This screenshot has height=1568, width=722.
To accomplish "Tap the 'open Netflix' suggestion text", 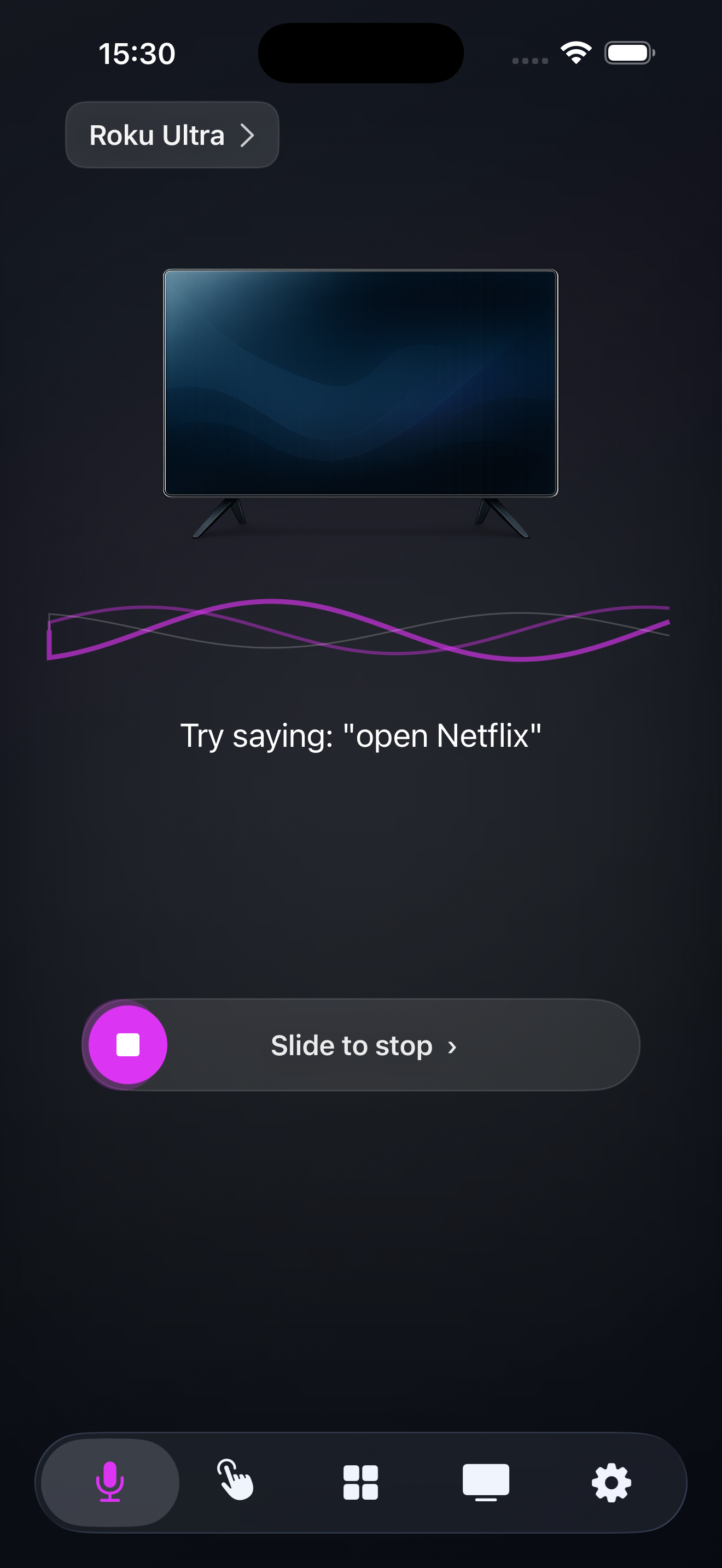I will pyautogui.click(x=361, y=735).
